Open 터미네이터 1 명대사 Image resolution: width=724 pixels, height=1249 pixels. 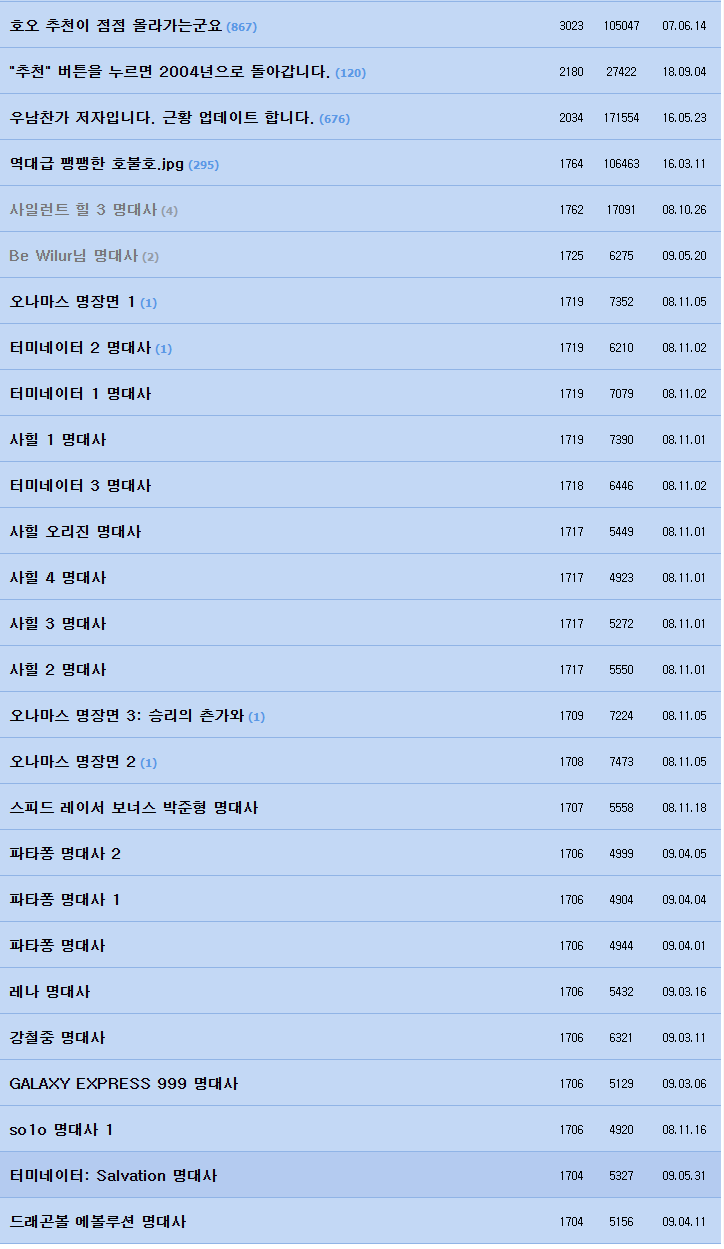(80, 394)
